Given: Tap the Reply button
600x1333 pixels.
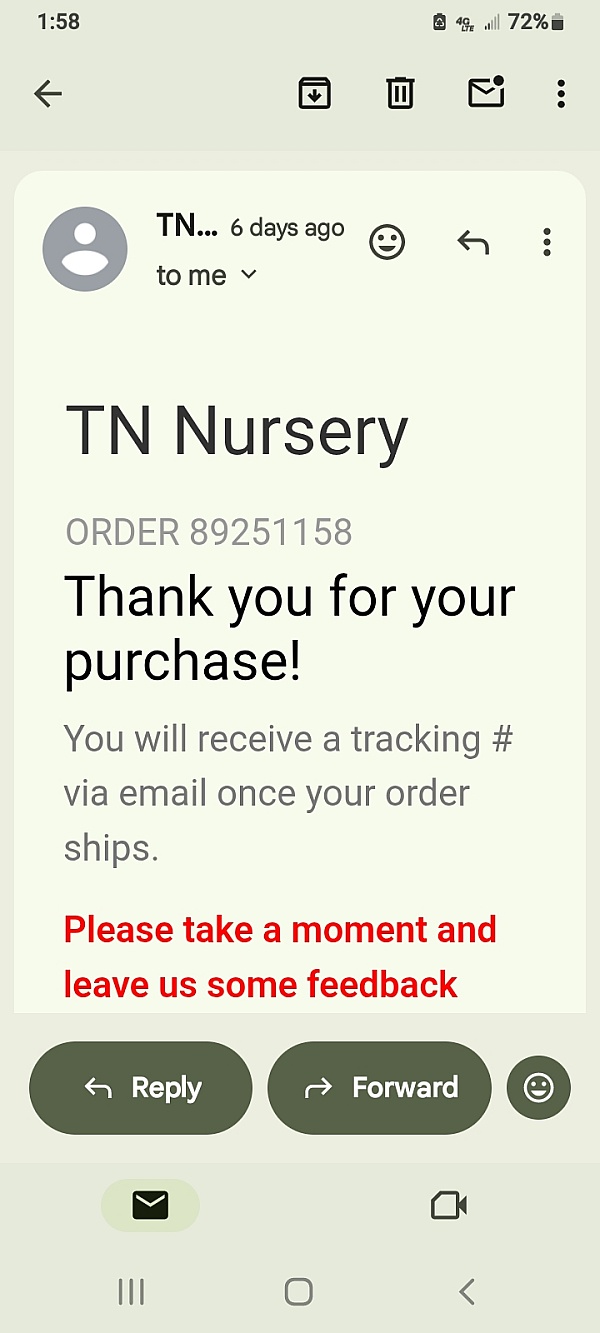Looking at the screenshot, I should click(141, 1088).
